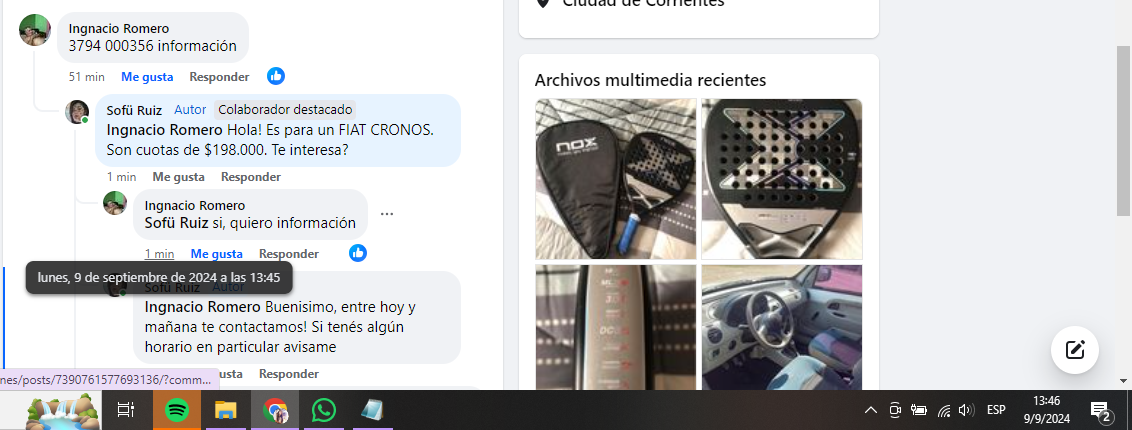Open the racket side-view photo
1132x430 pixels.
pyautogui.click(x=615, y=327)
